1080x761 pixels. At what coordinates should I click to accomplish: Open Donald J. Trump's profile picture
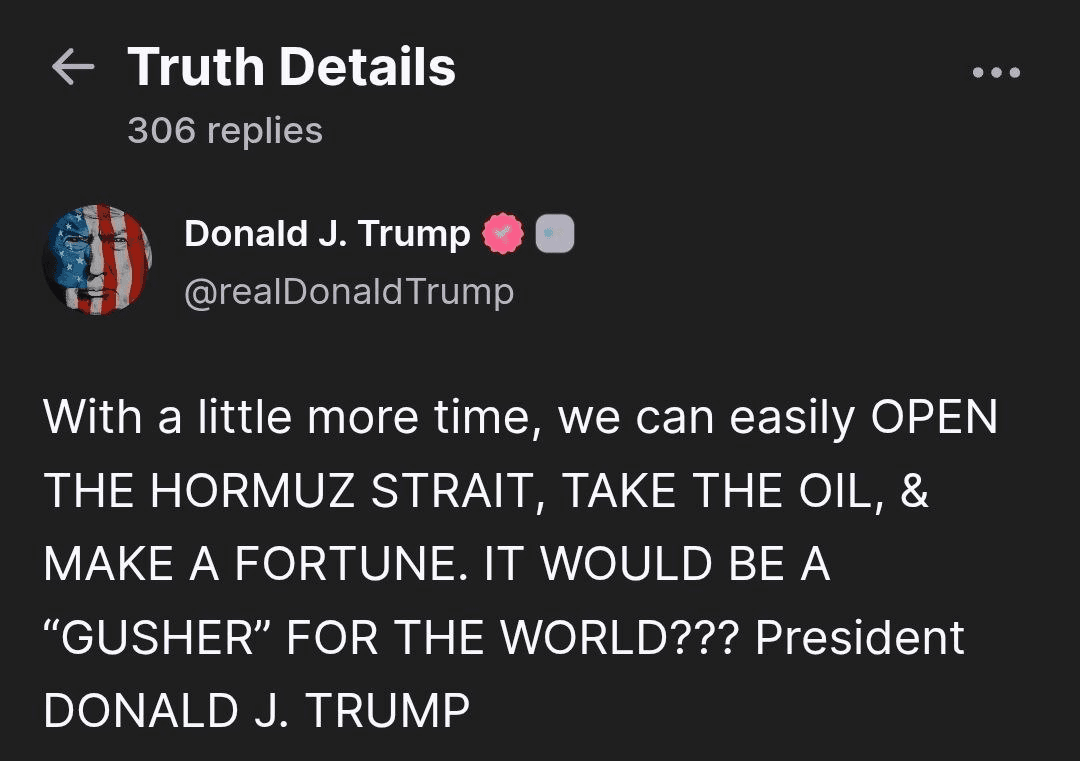coord(97,259)
